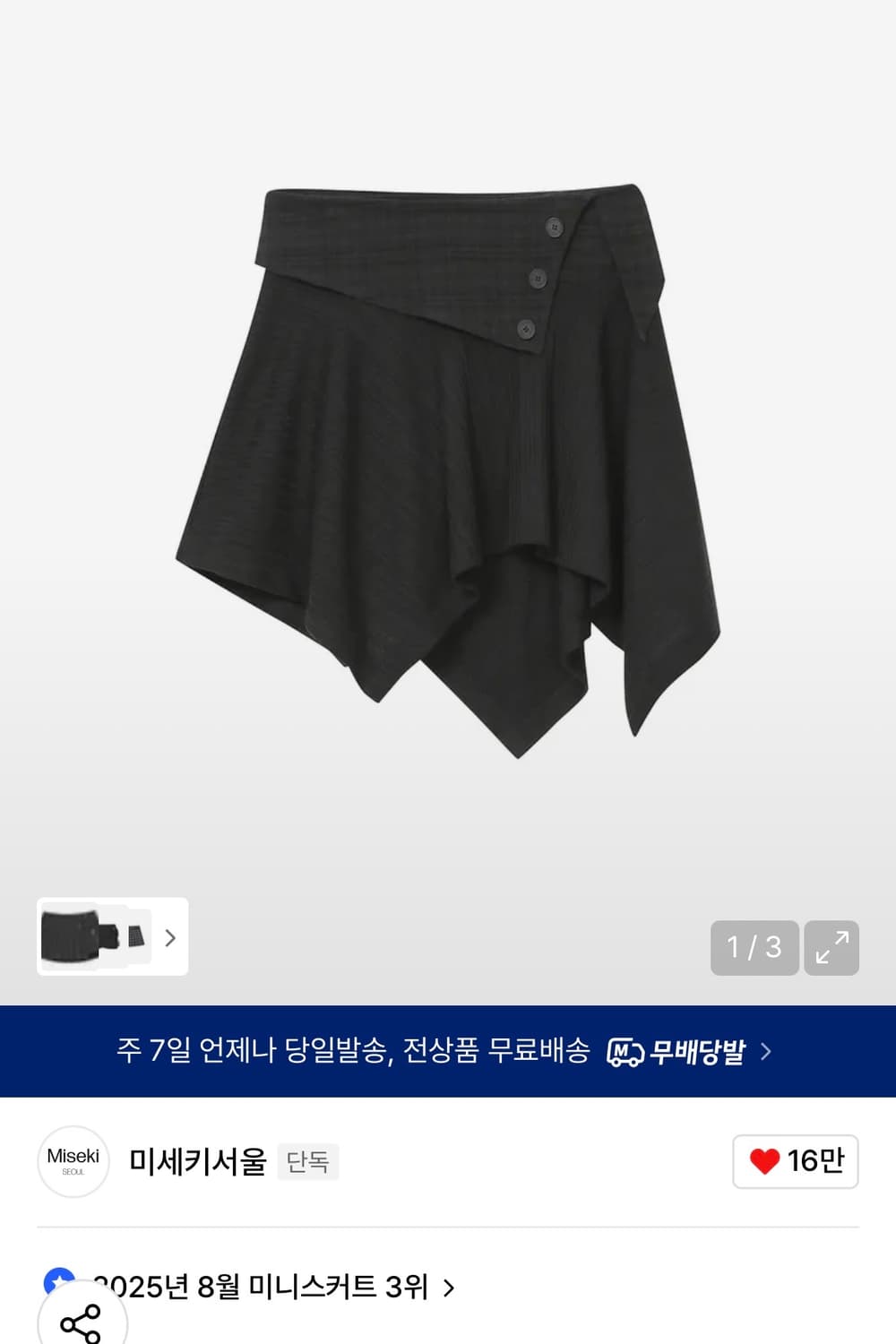The width and height of the screenshot is (896, 1344).
Task: Tap the 1/3 image counter
Action: coord(754,947)
